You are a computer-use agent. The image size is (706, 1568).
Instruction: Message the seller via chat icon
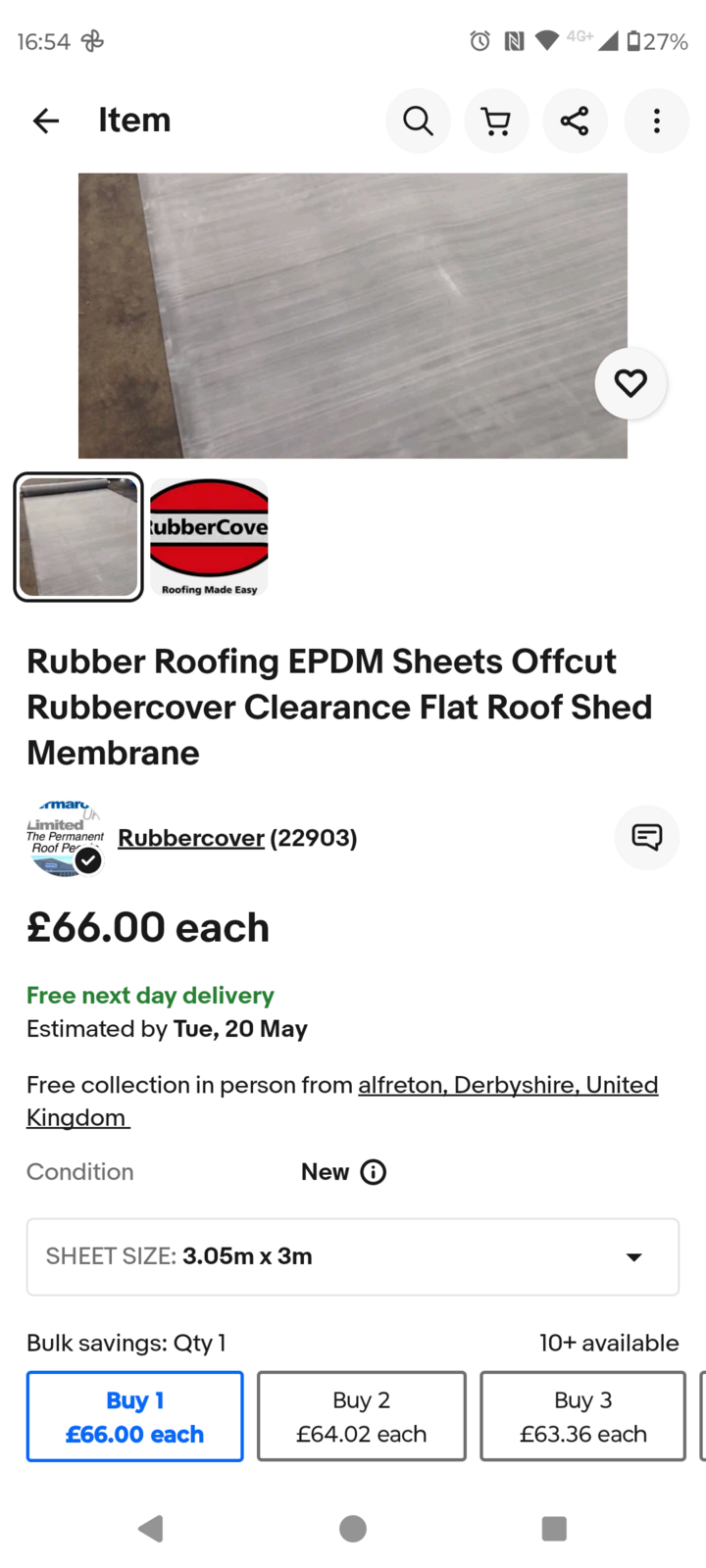(646, 837)
